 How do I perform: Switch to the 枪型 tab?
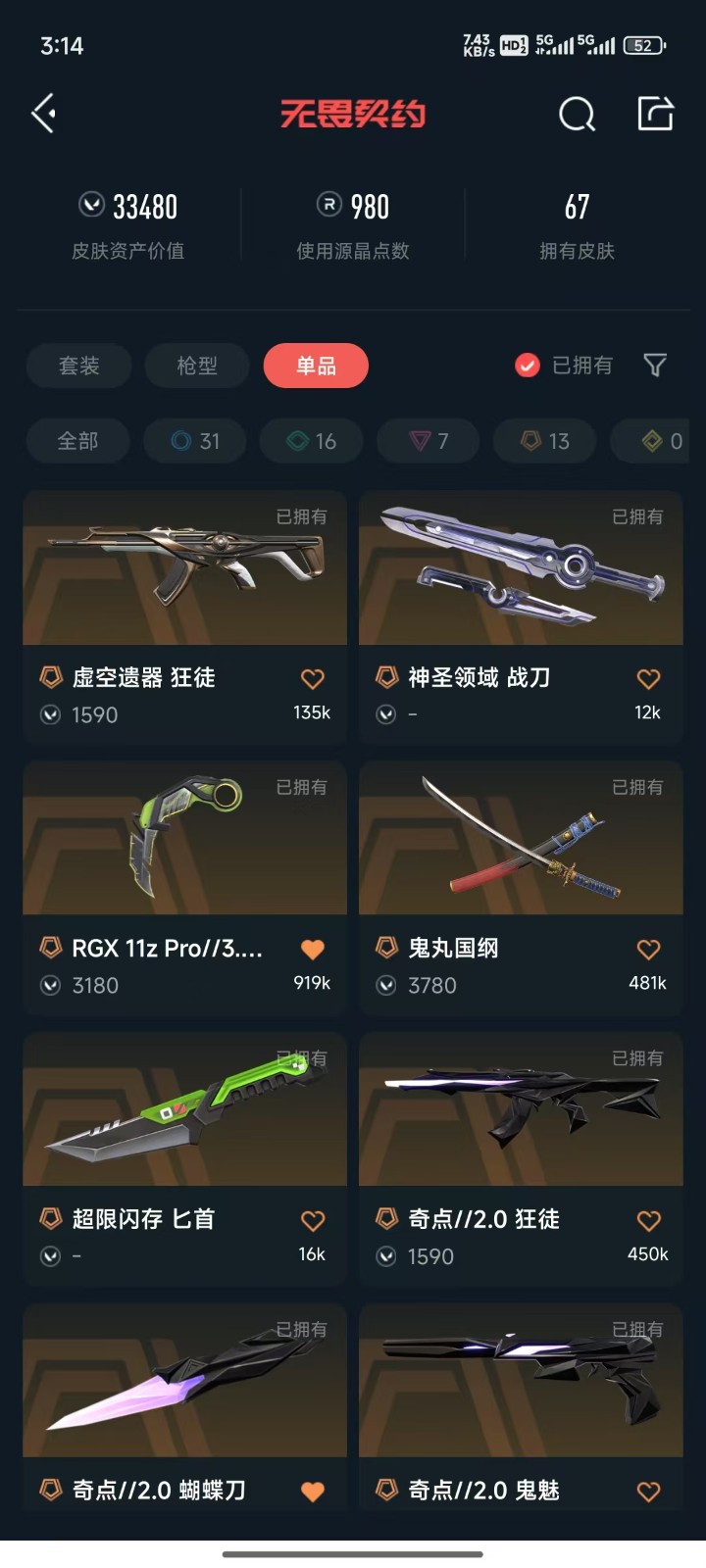click(x=197, y=366)
